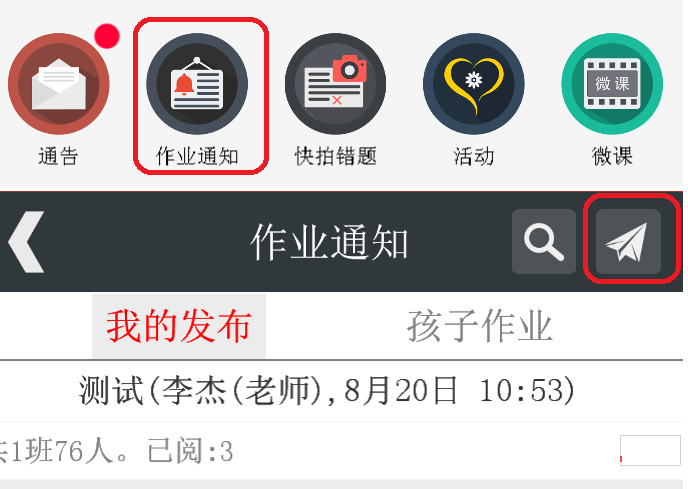This screenshot has width=688, height=489.
Task: Open the 微课 micro-lessons icon
Action: (612, 84)
